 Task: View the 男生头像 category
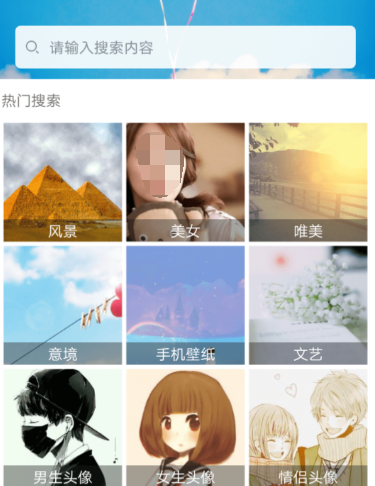(x=63, y=427)
